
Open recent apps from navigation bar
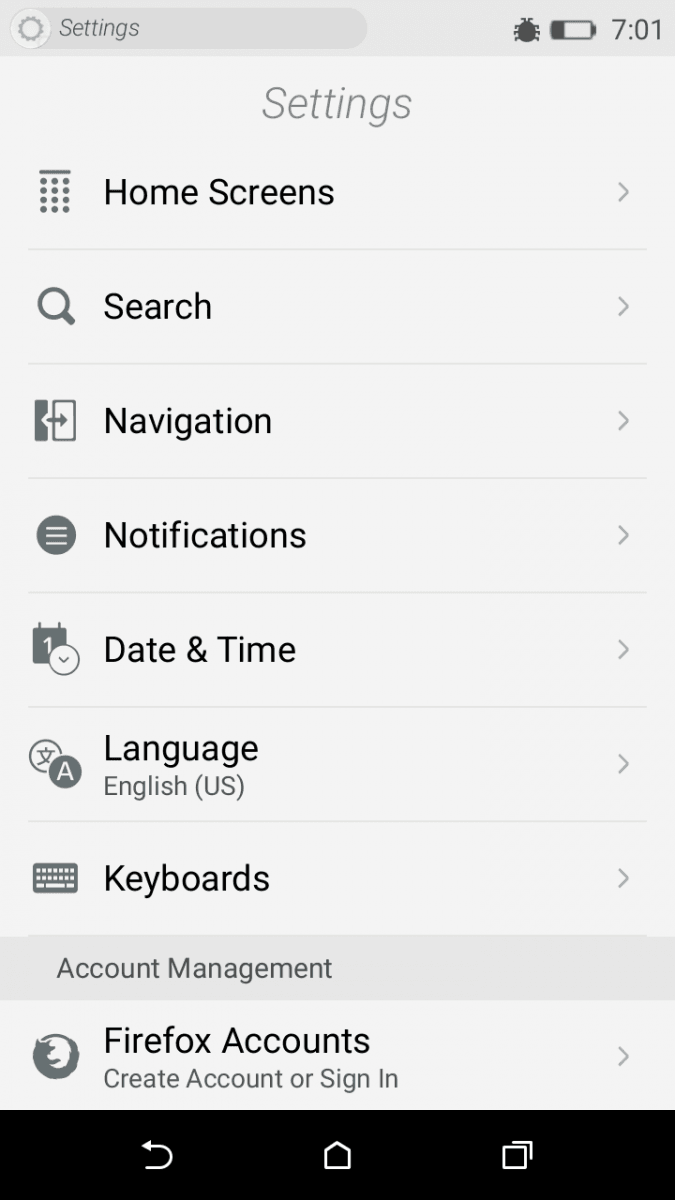tap(517, 1155)
